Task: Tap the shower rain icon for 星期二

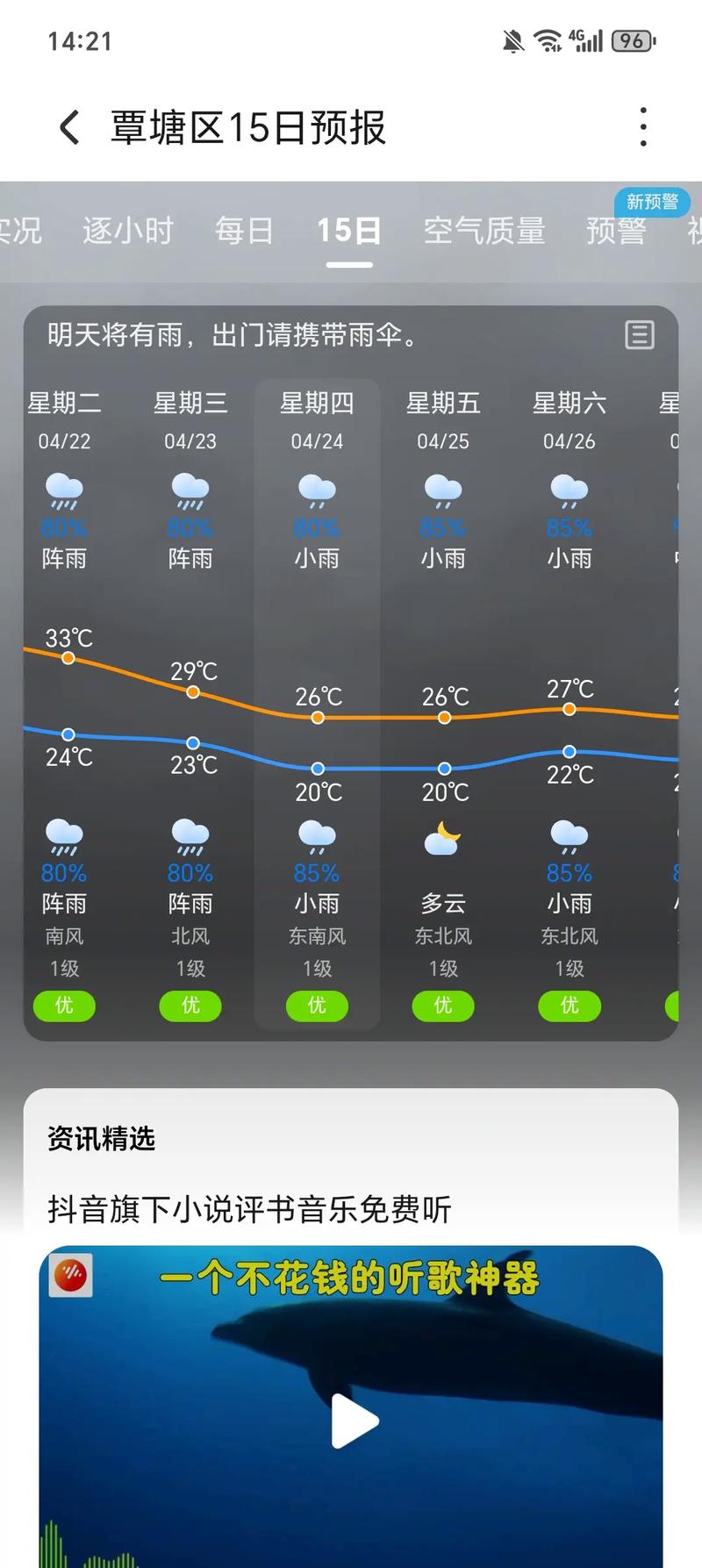Action: coord(63,493)
